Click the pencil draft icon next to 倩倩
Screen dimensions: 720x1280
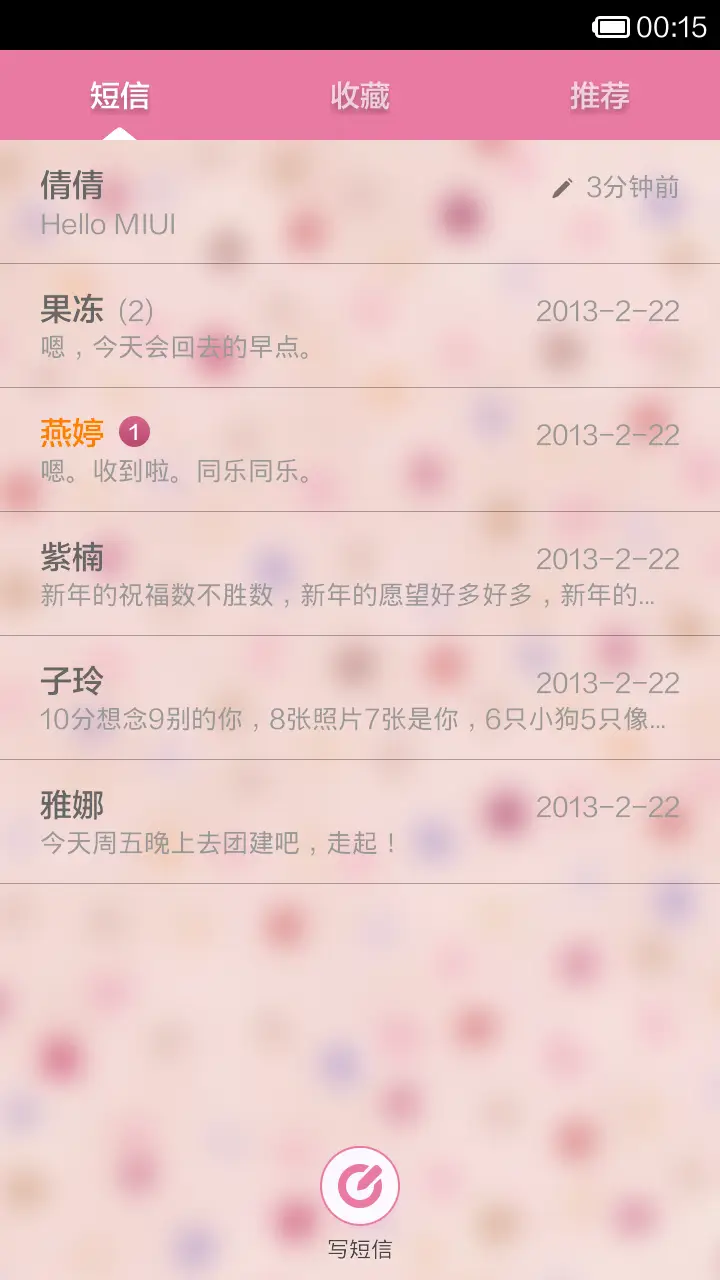pyautogui.click(x=563, y=186)
